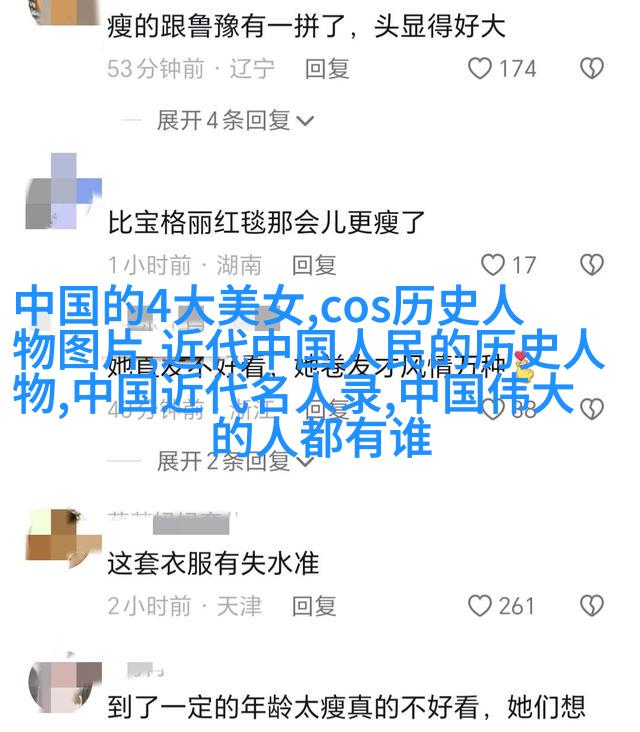Expand 展开2条回复

(235, 461)
